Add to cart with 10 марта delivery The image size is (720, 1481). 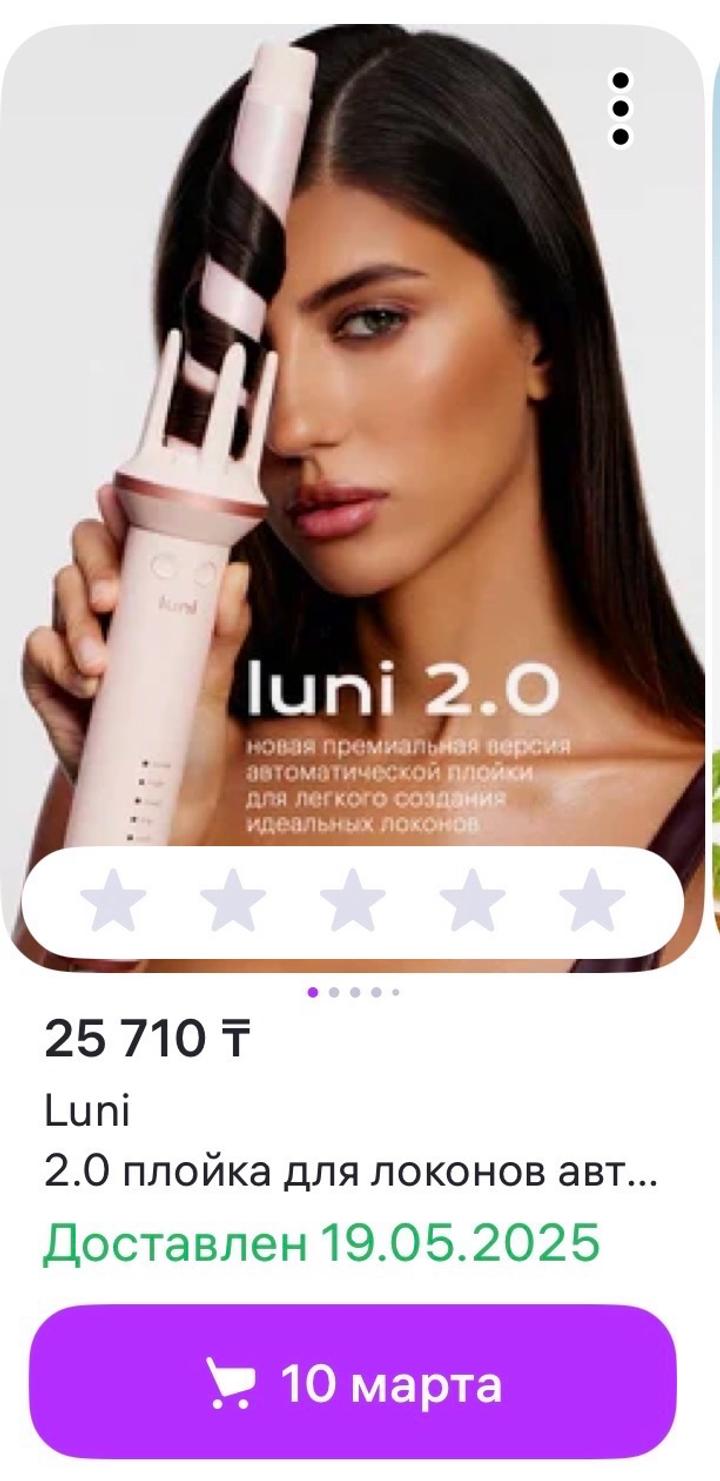pyautogui.click(x=352, y=1385)
